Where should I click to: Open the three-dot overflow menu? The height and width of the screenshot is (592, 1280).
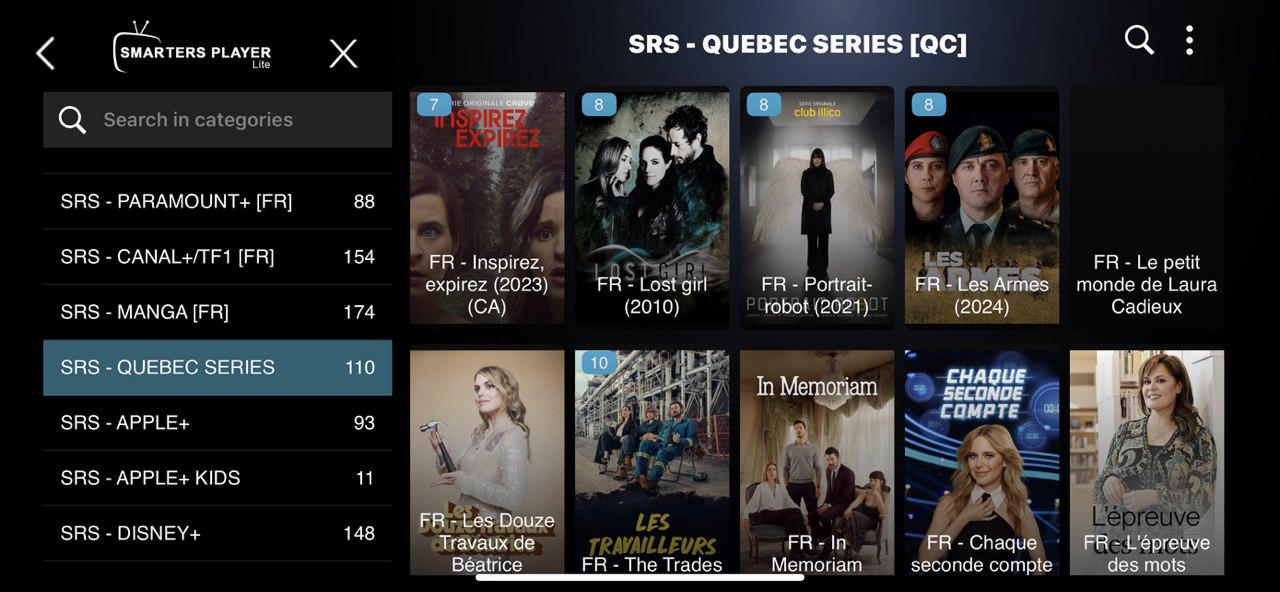tap(1189, 40)
